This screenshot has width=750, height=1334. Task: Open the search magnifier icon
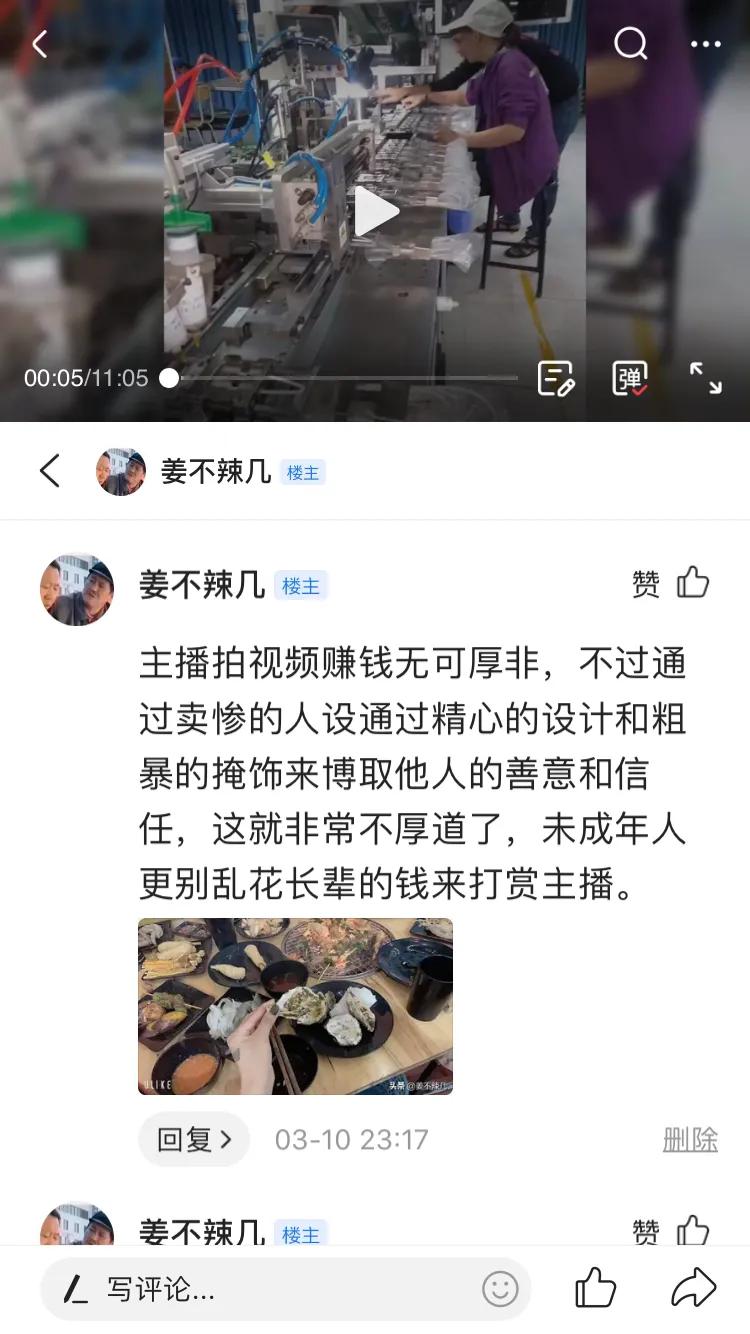[x=629, y=44]
